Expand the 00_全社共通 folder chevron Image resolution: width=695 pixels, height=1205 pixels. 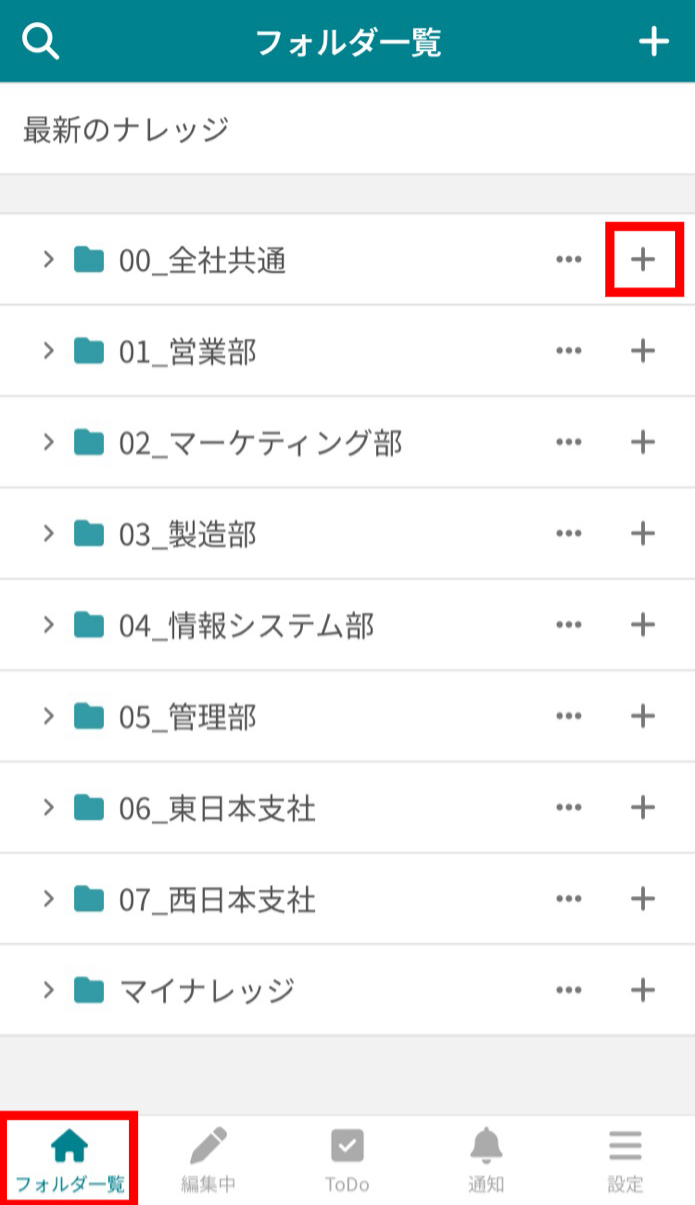point(47,260)
